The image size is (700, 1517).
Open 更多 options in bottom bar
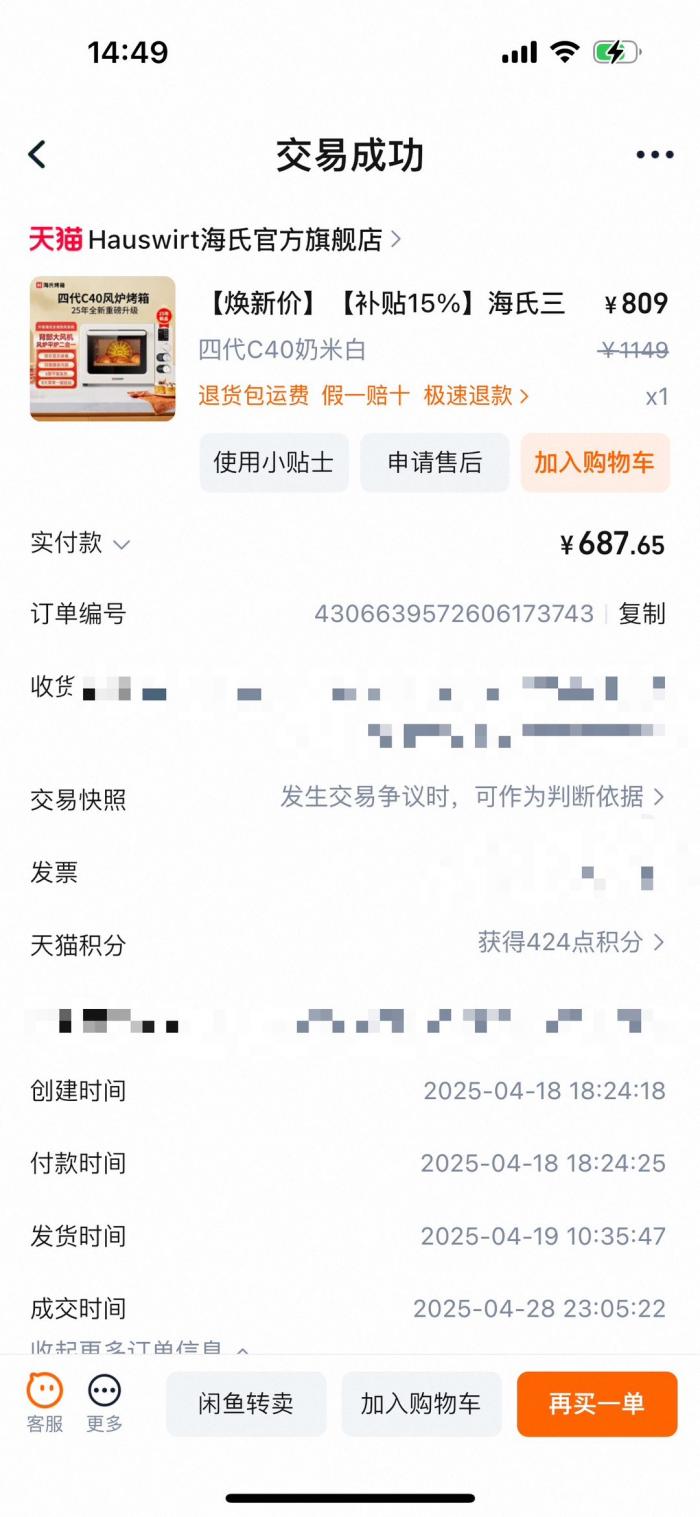coord(104,1402)
